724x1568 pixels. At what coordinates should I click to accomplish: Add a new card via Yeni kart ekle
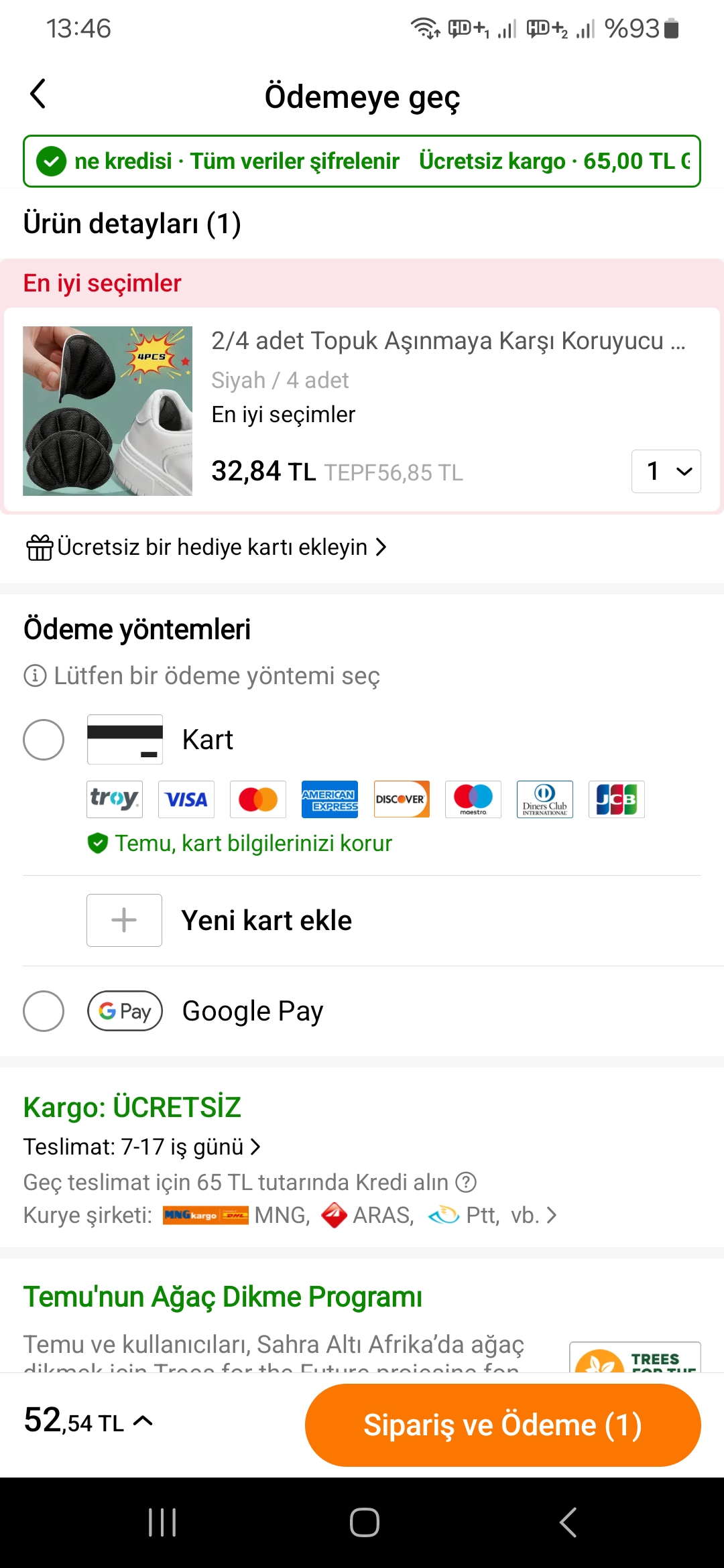(x=266, y=920)
